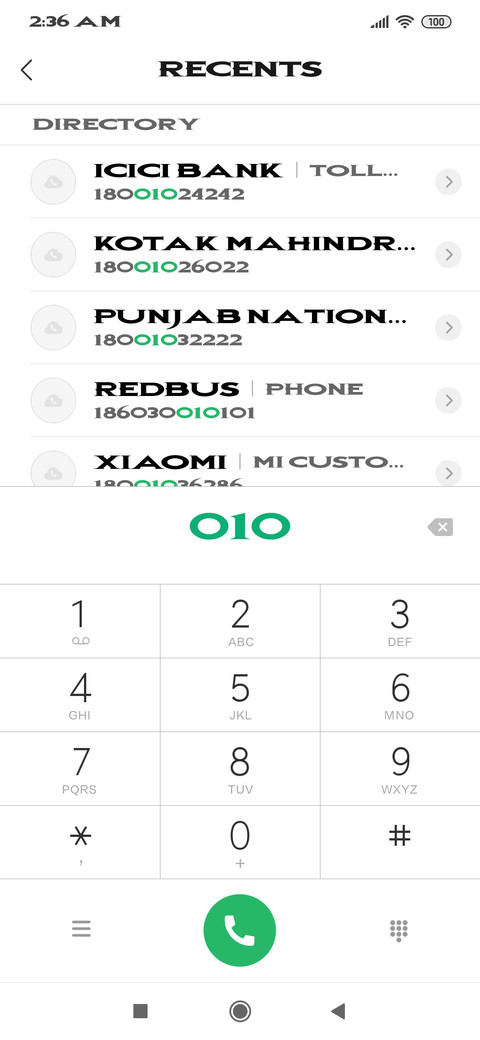480x1040 pixels.
Task: Tap the star key
Action: click(80, 842)
